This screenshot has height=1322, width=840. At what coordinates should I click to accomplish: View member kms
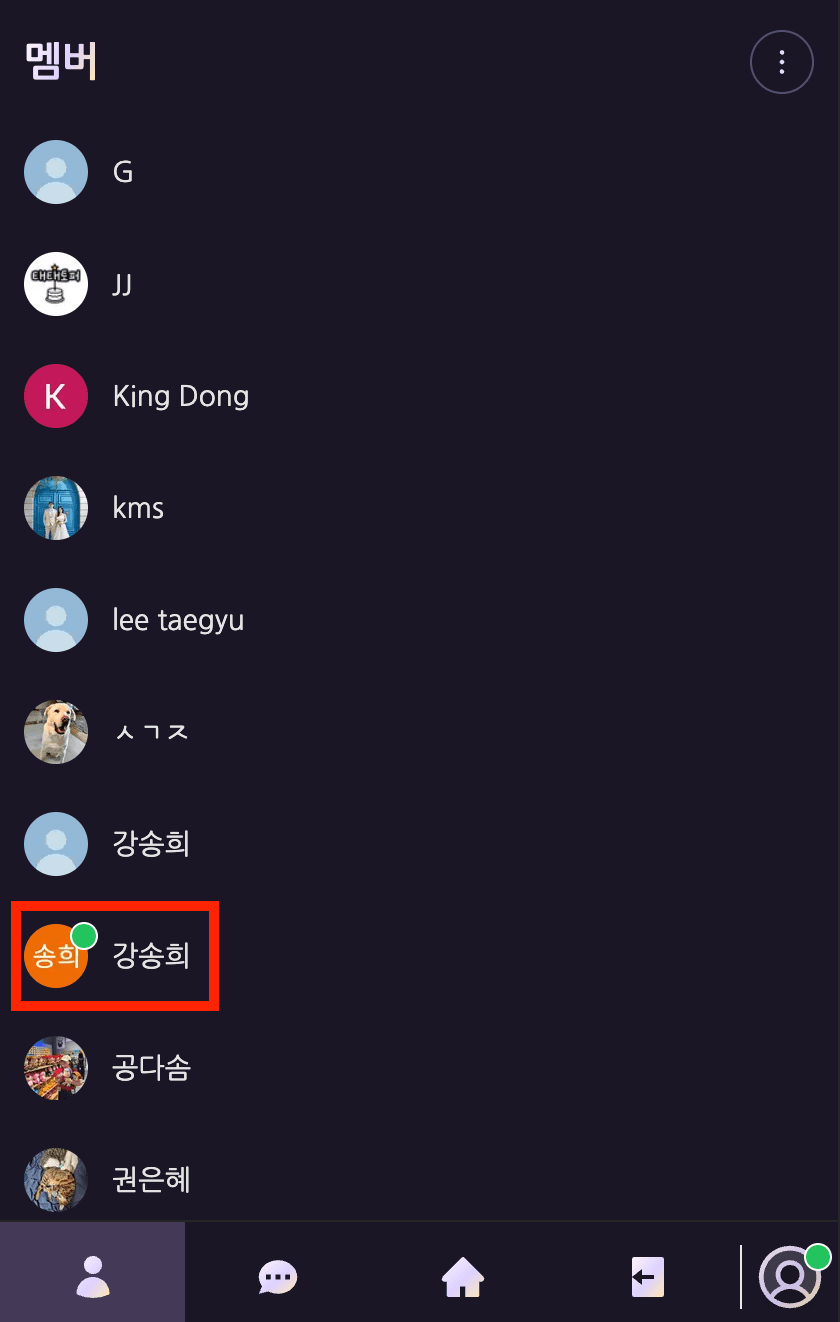point(138,508)
